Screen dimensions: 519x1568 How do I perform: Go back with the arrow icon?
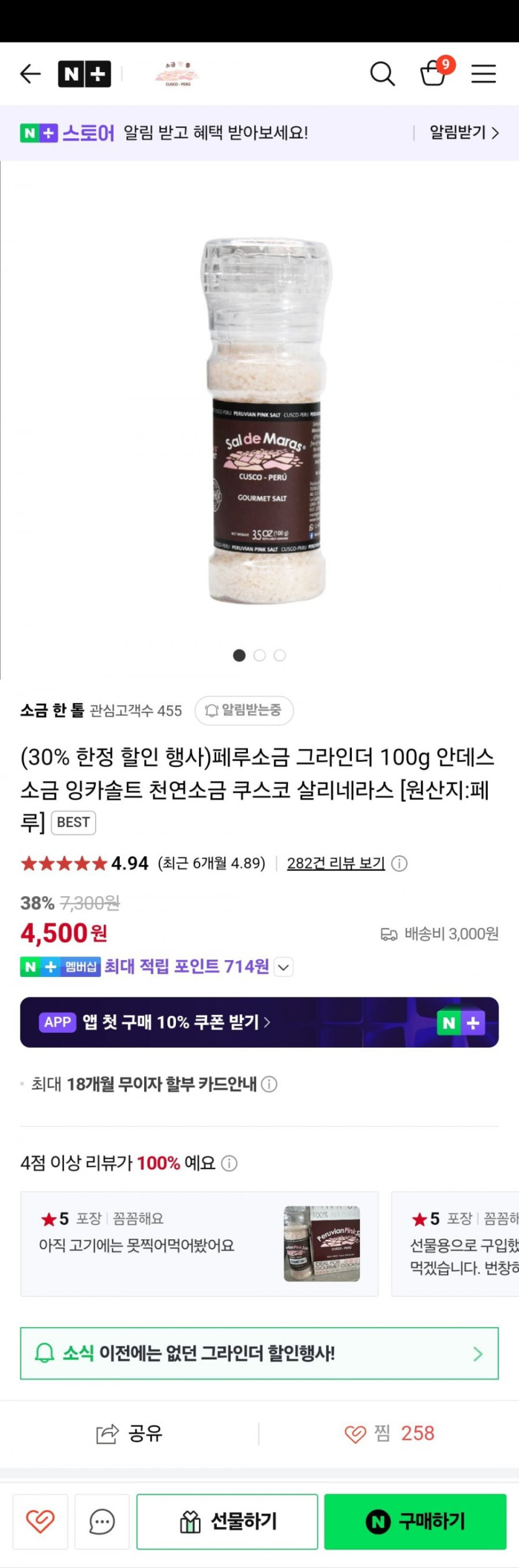click(30, 74)
